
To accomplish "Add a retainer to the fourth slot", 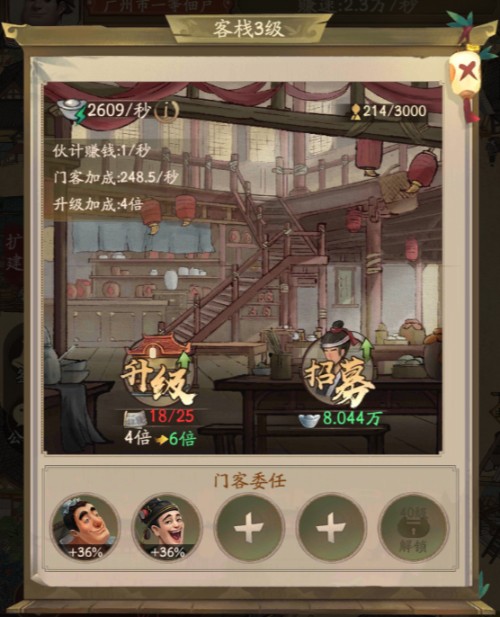I will coord(331,528).
